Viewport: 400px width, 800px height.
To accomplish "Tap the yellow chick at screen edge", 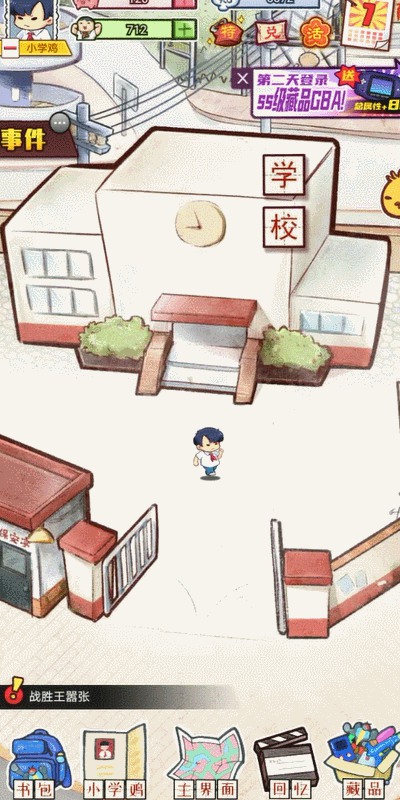I will coord(391,194).
